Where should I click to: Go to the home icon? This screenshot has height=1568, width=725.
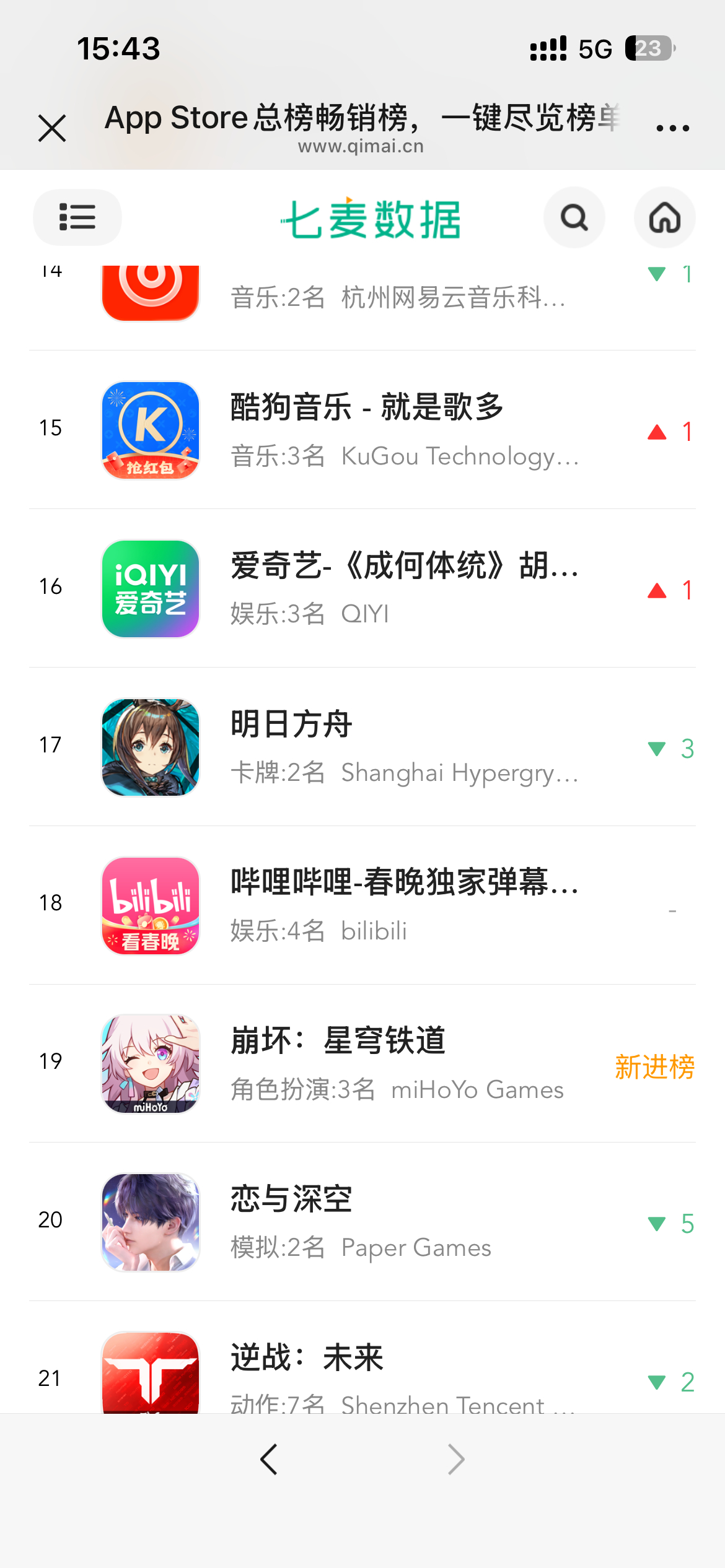pyautogui.click(x=664, y=217)
